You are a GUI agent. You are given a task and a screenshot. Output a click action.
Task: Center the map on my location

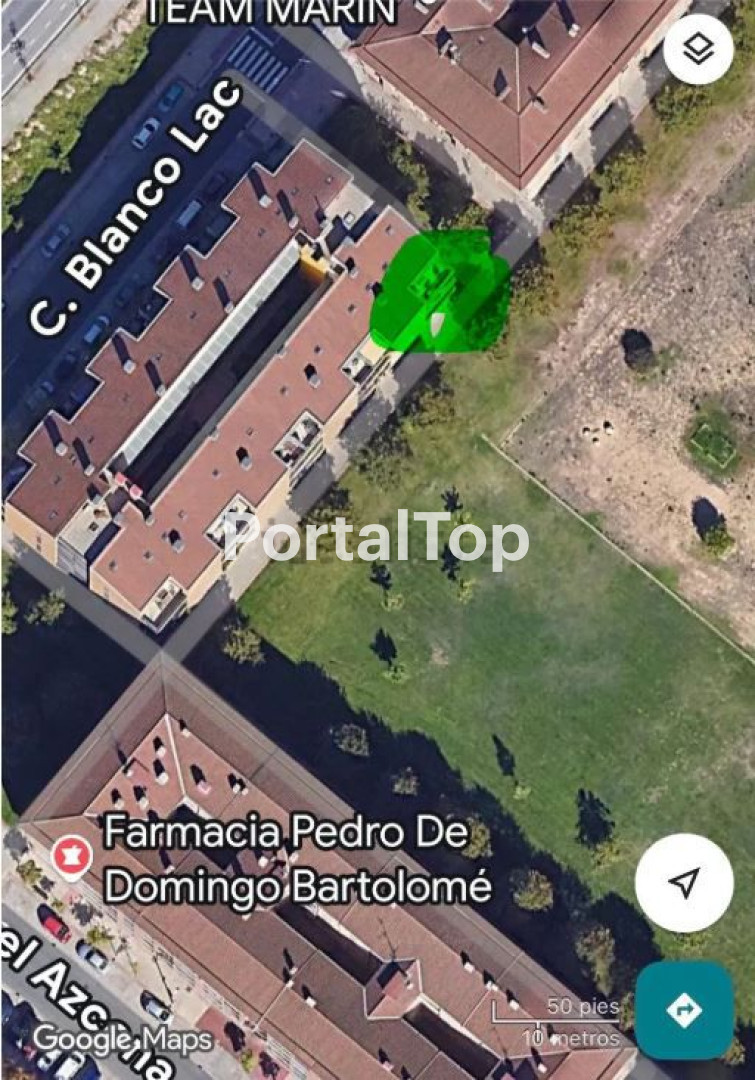click(684, 882)
